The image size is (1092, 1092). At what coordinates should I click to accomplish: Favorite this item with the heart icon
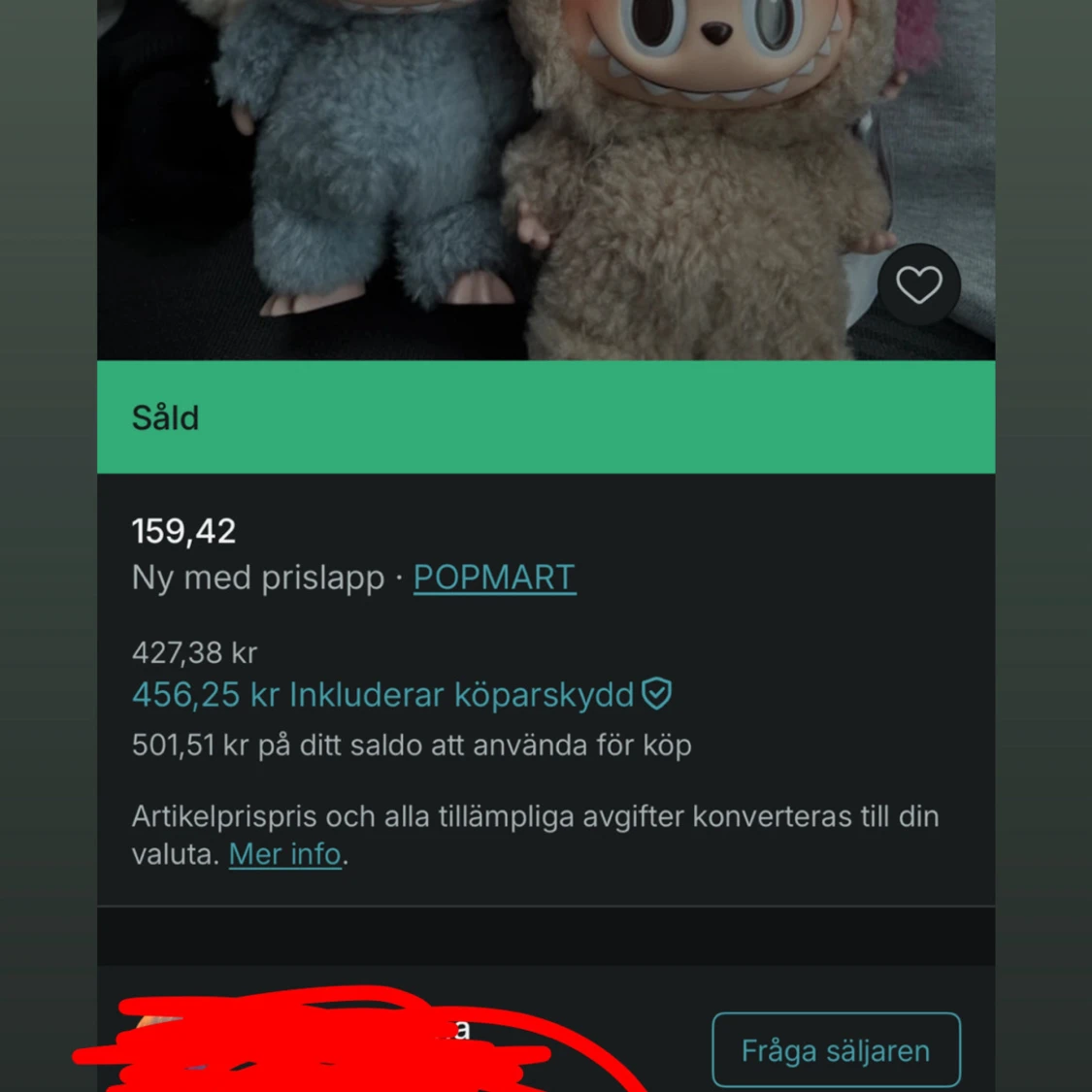(x=918, y=285)
